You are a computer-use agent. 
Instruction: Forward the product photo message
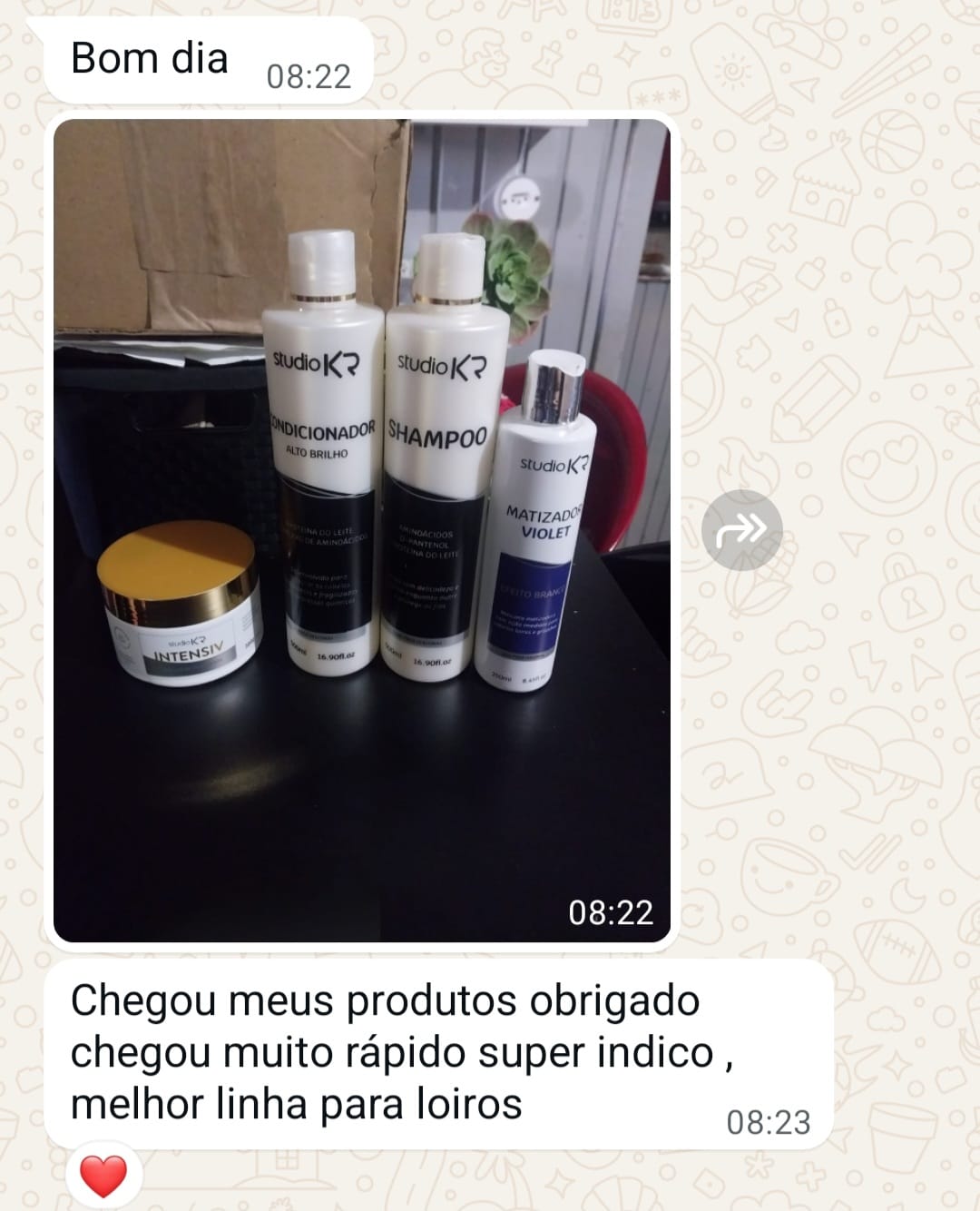click(741, 530)
